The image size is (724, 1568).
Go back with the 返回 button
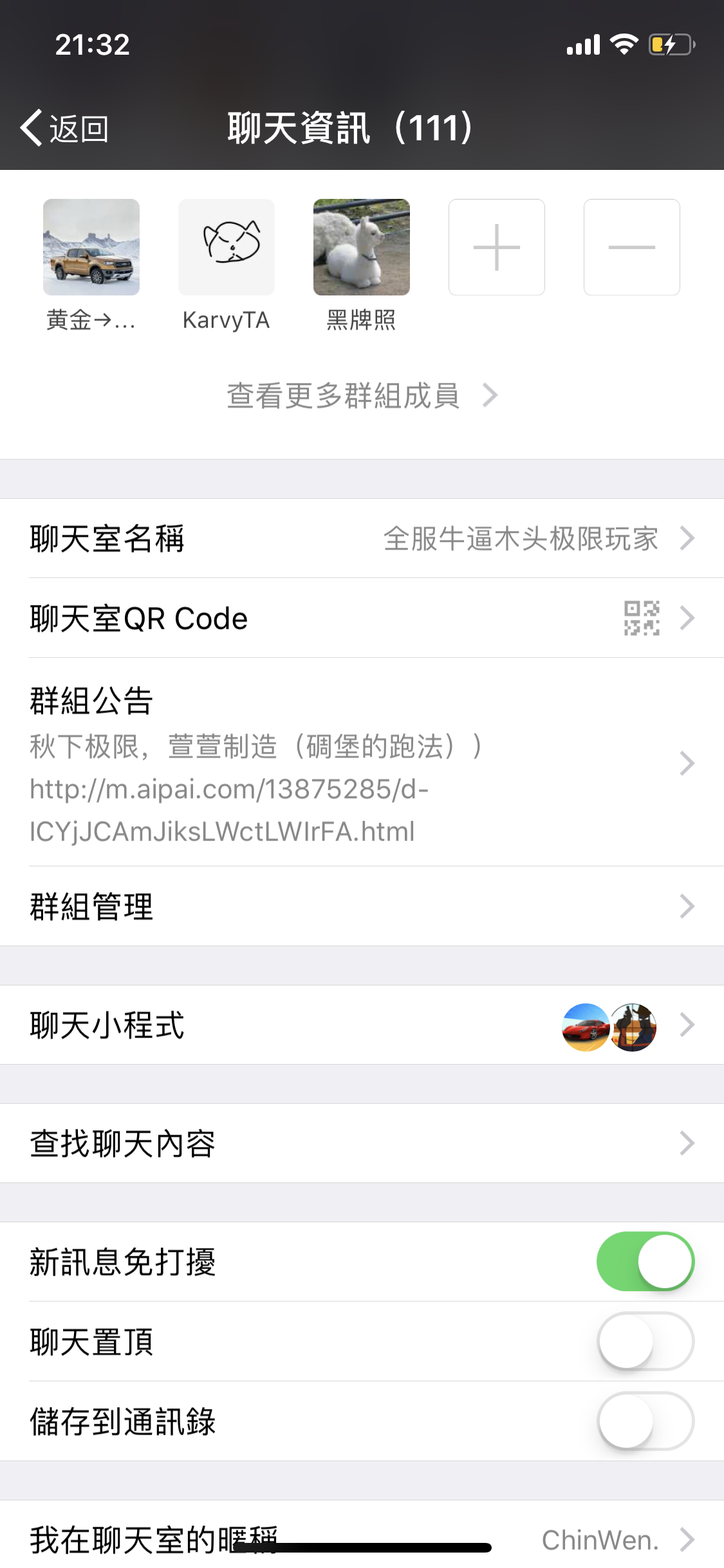coord(64,128)
